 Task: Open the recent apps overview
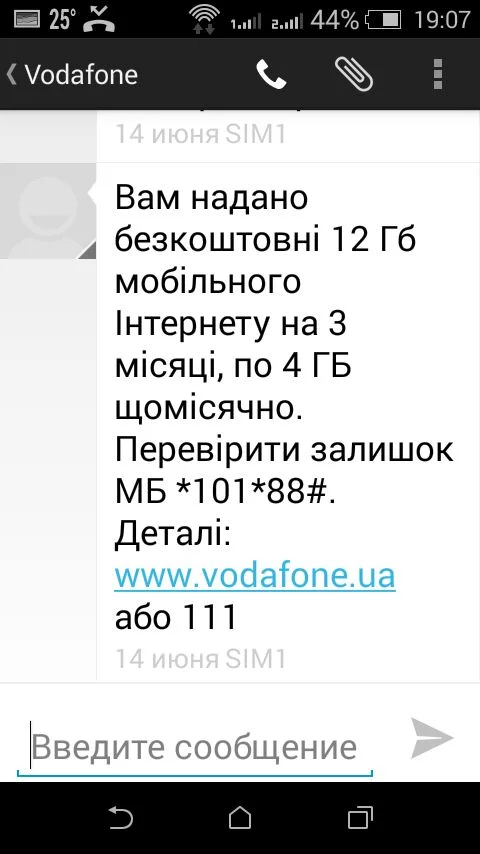click(360, 818)
